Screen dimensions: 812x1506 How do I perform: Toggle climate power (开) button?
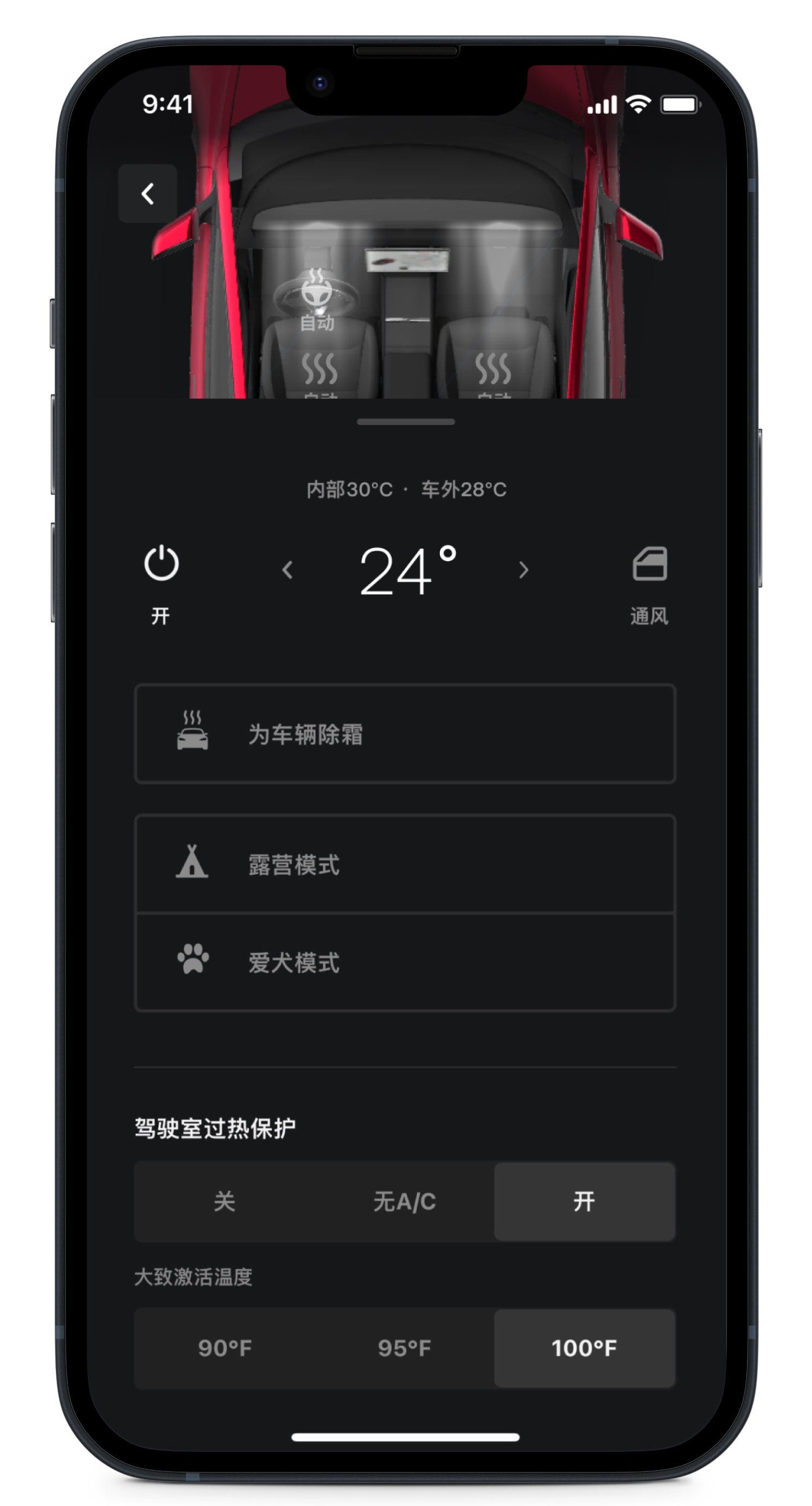(161, 565)
